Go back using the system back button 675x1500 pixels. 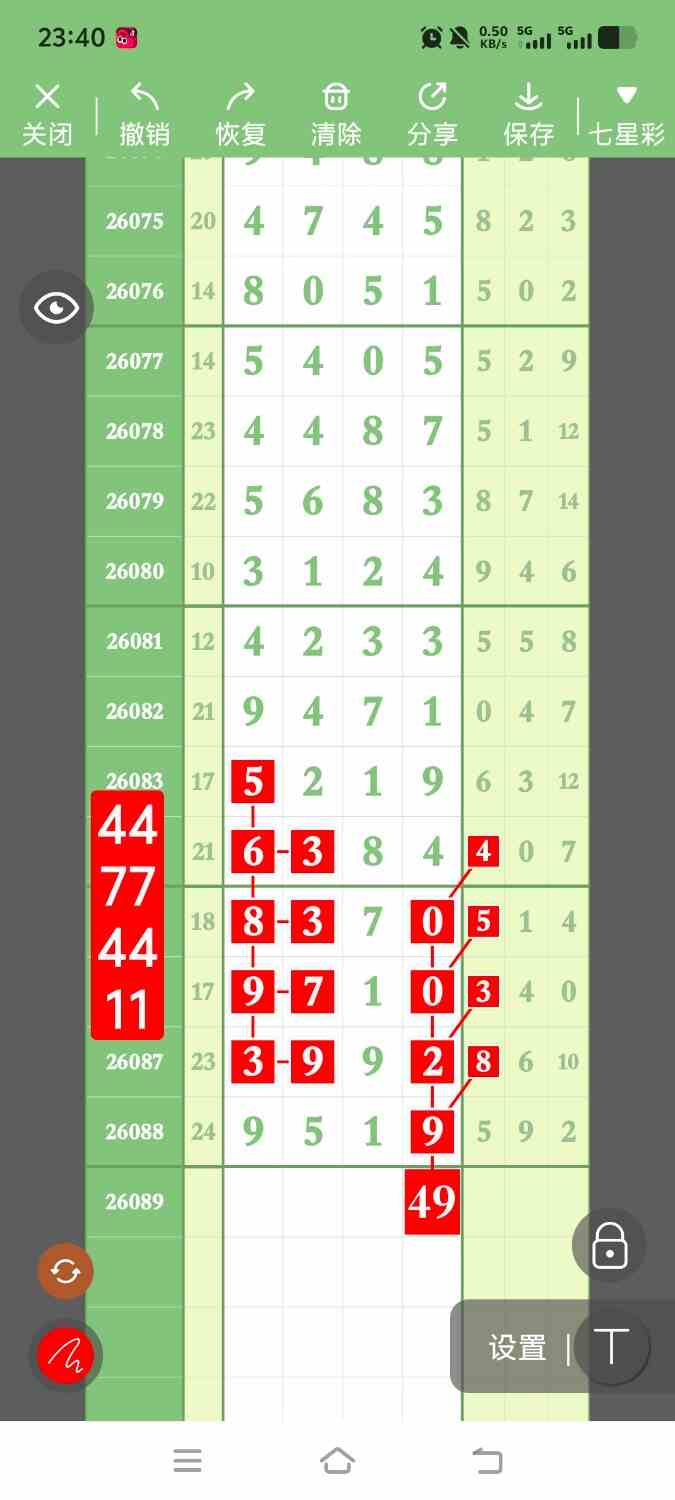487,1461
